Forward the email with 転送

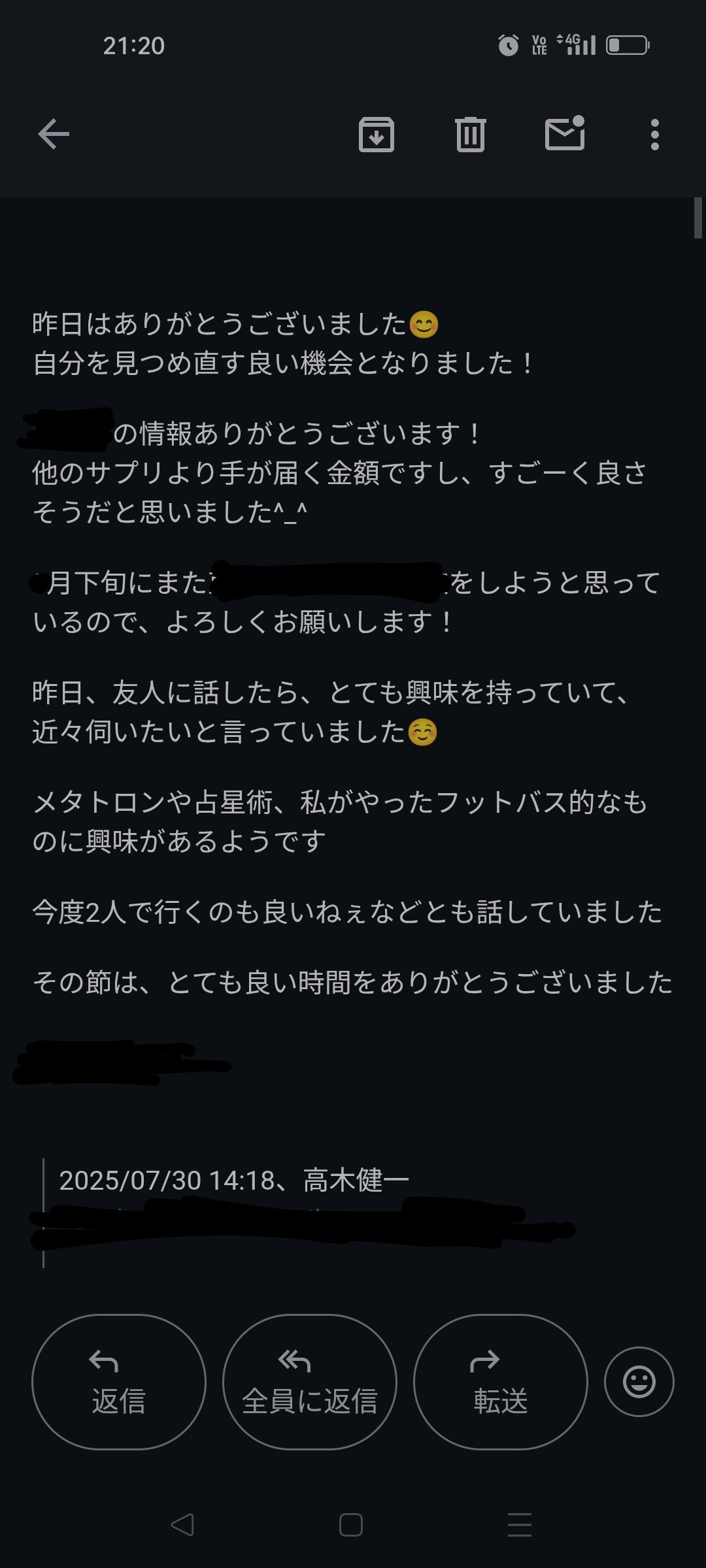click(x=501, y=1382)
